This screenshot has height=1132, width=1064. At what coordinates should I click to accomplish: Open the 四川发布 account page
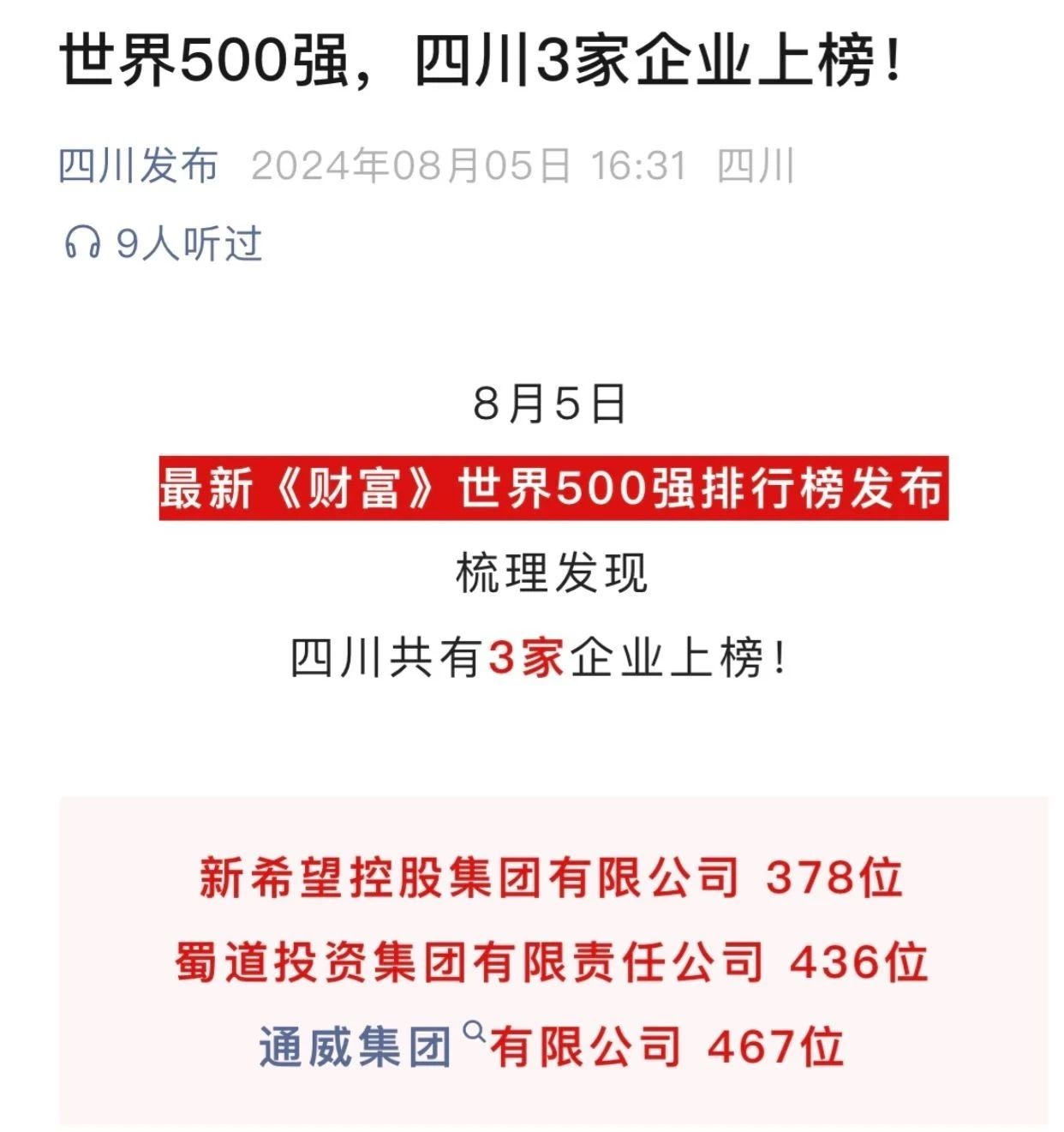(138, 165)
